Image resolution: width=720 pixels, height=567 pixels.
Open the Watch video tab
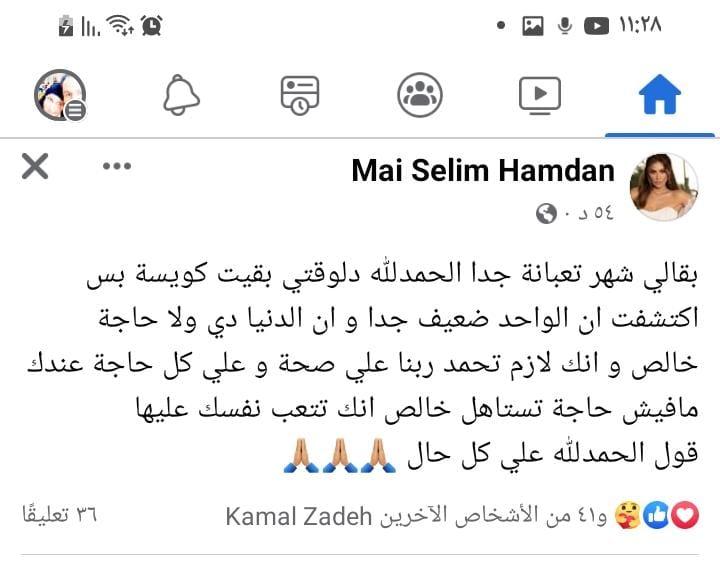pos(539,96)
